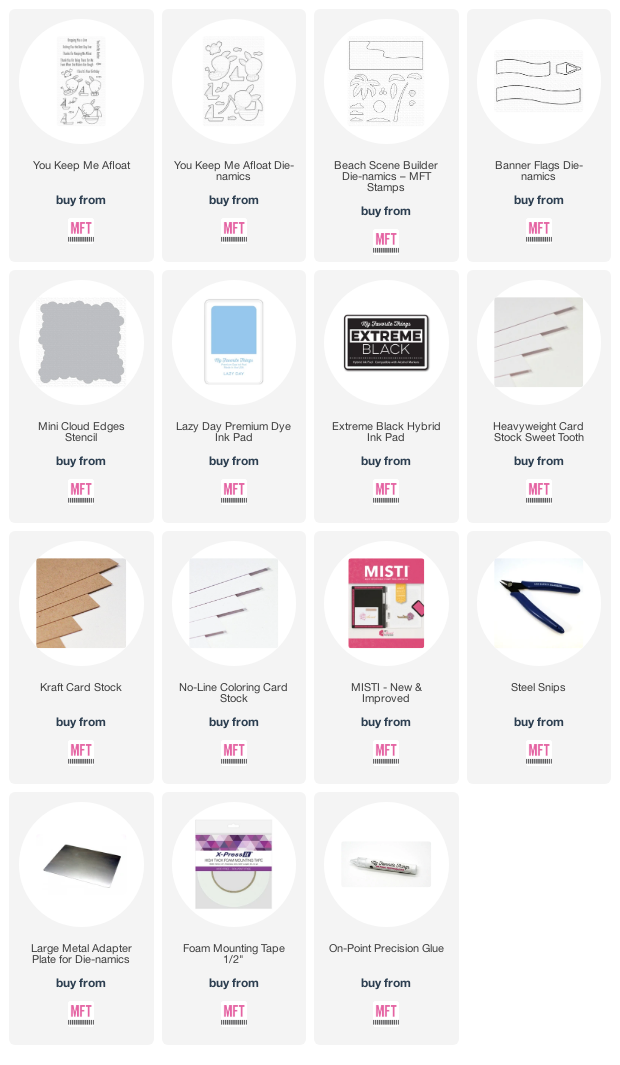Buy You Keep Me Afloat Die-namics from MFT

click(234, 230)
